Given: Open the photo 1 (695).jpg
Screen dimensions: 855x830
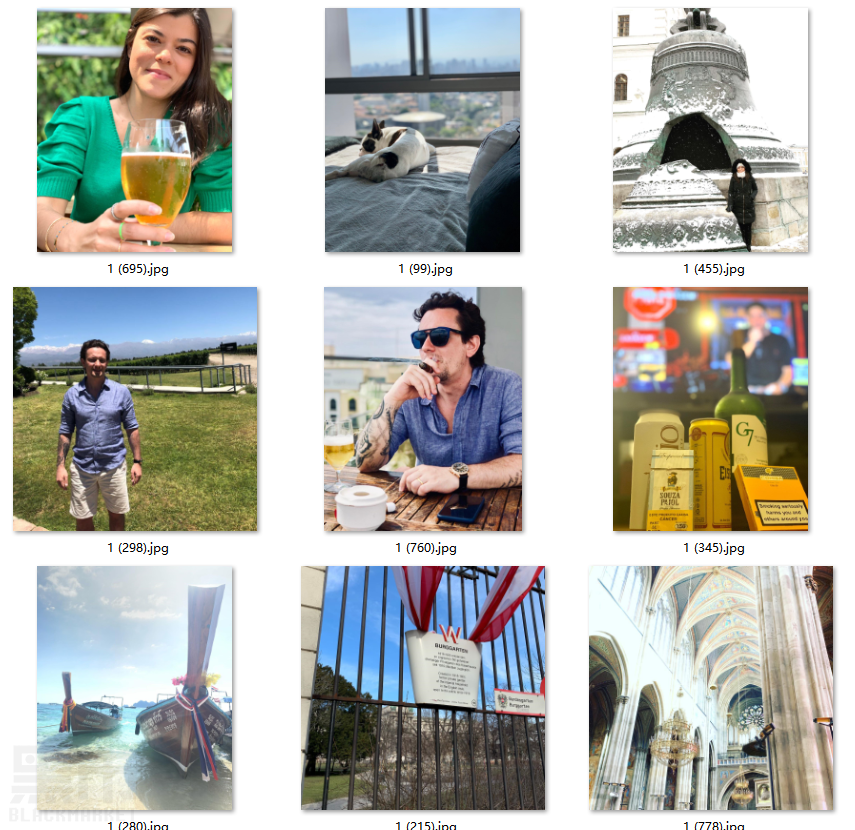Looking at the screenshot, I should (134, 130).
